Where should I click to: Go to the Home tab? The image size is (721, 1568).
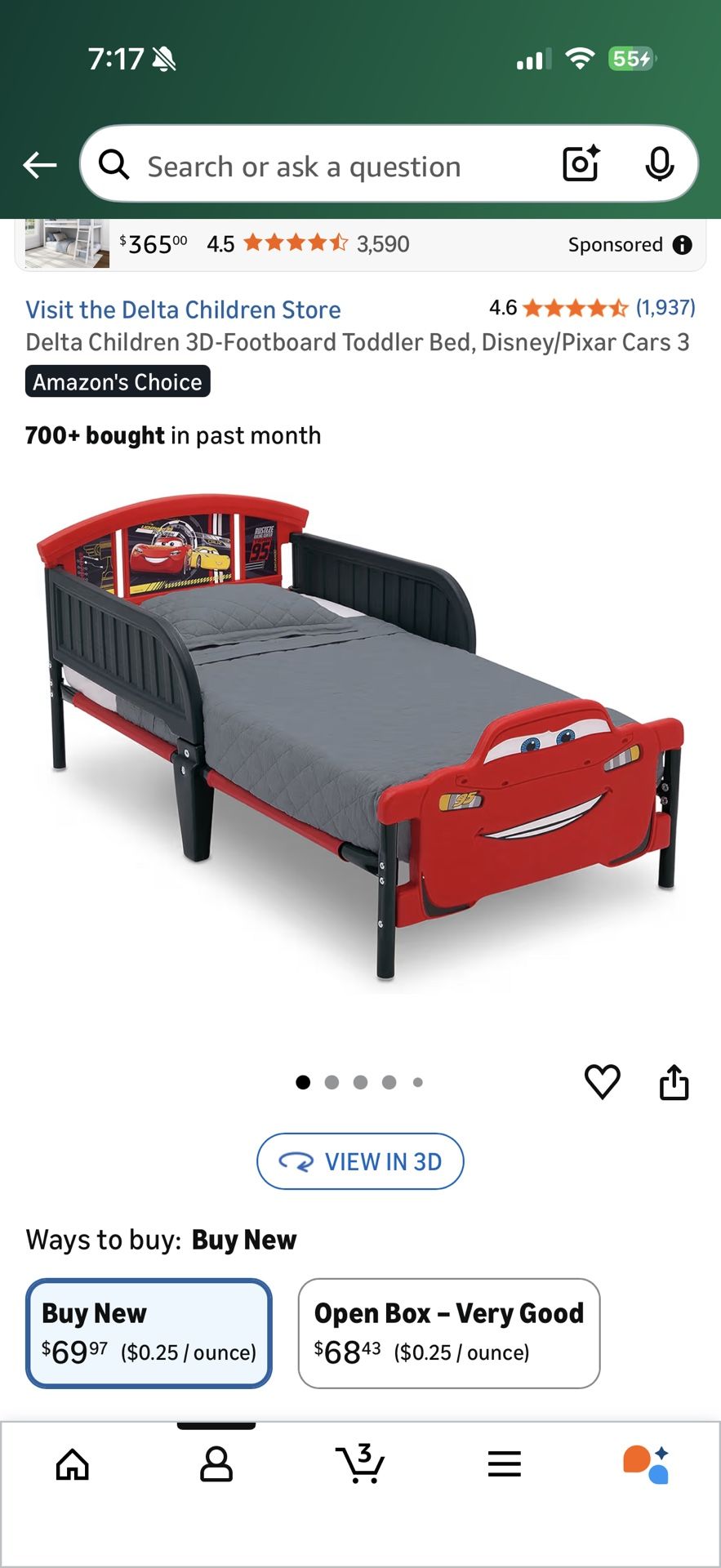[x=73, y=1464]
